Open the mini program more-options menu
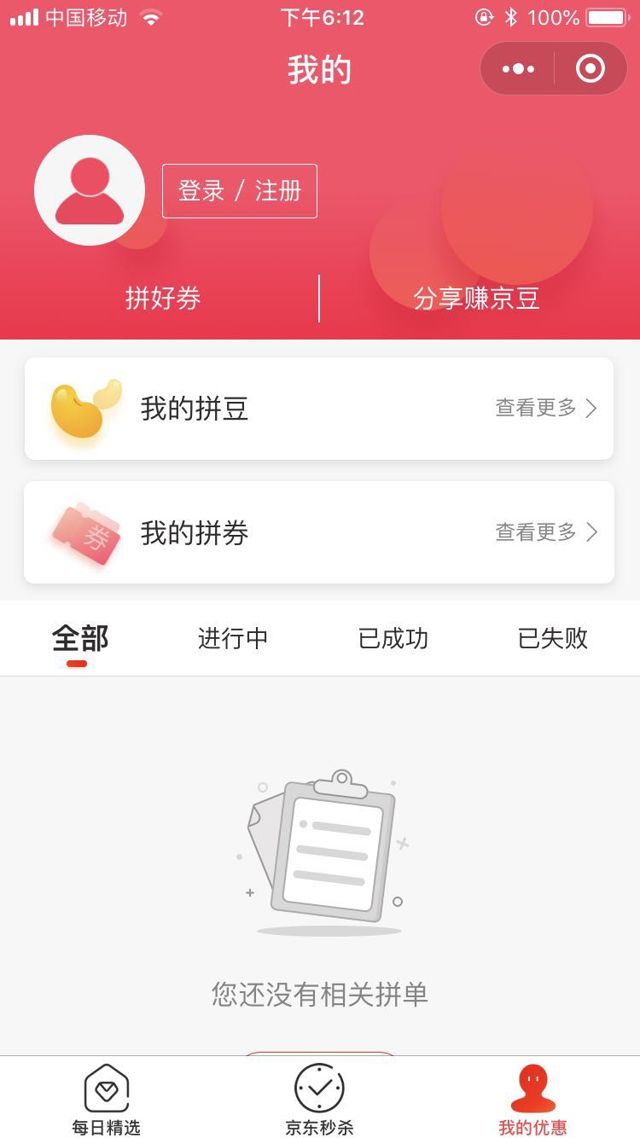The image size is (640, 1138). (518, 69)
